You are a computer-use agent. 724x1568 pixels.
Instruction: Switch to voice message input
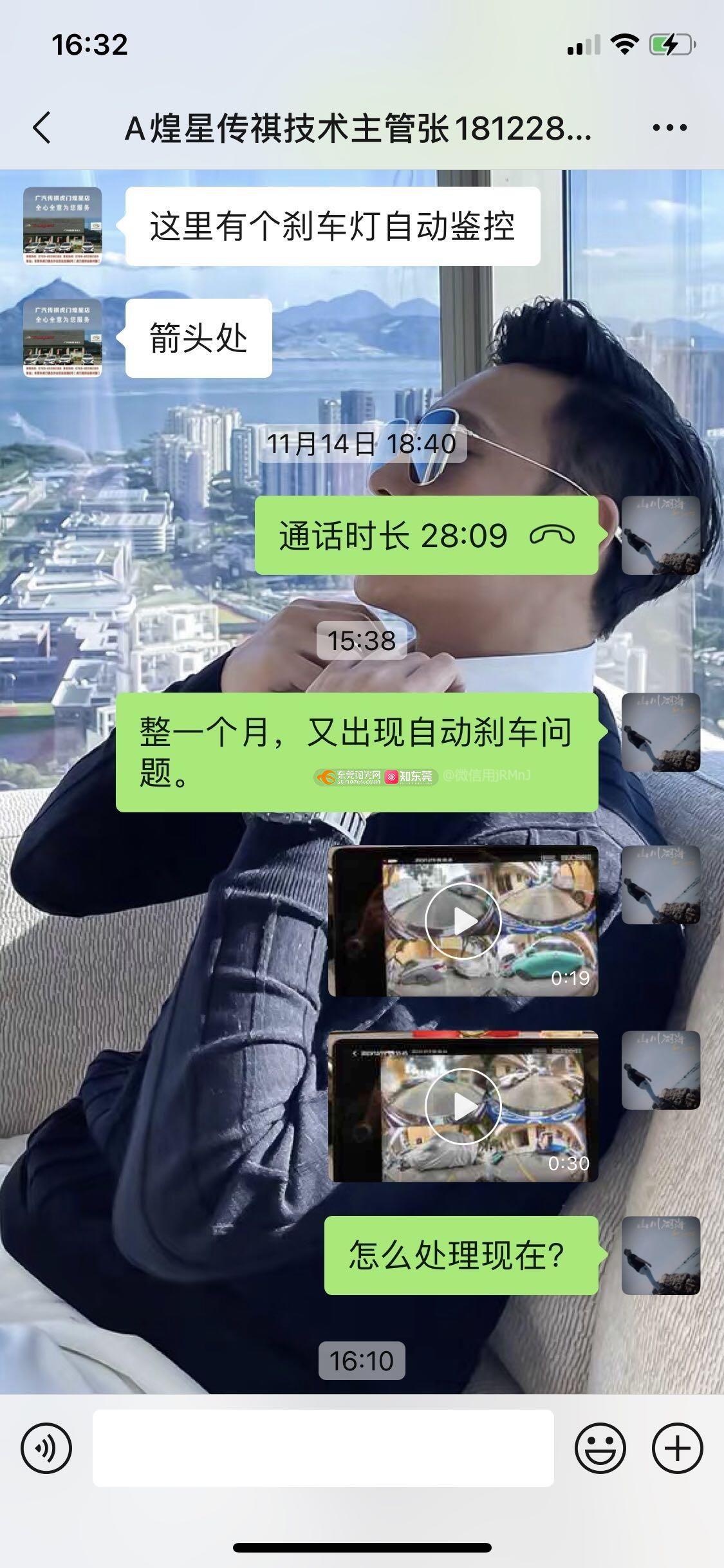click(46, 1448)
